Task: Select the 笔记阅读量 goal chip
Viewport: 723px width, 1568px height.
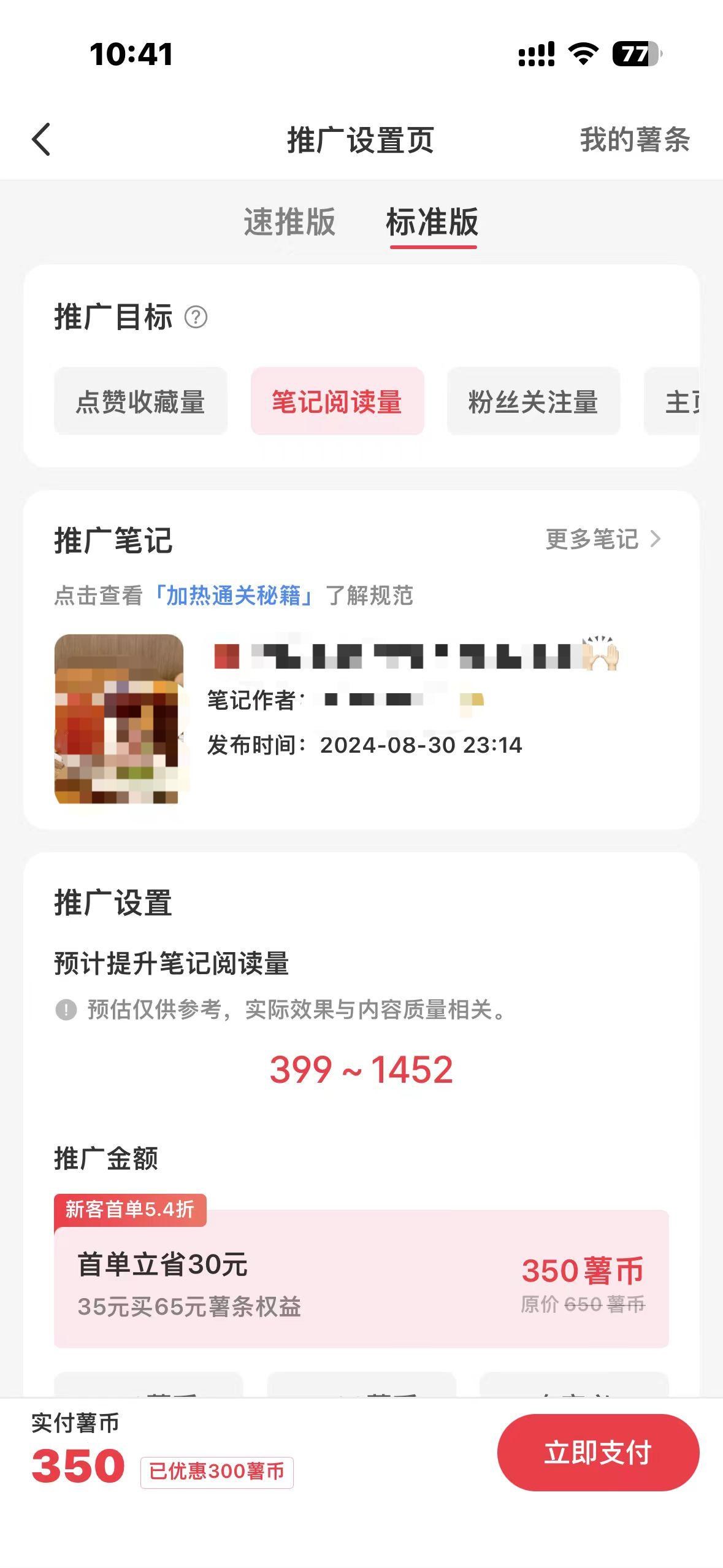Action: (337, 402)
